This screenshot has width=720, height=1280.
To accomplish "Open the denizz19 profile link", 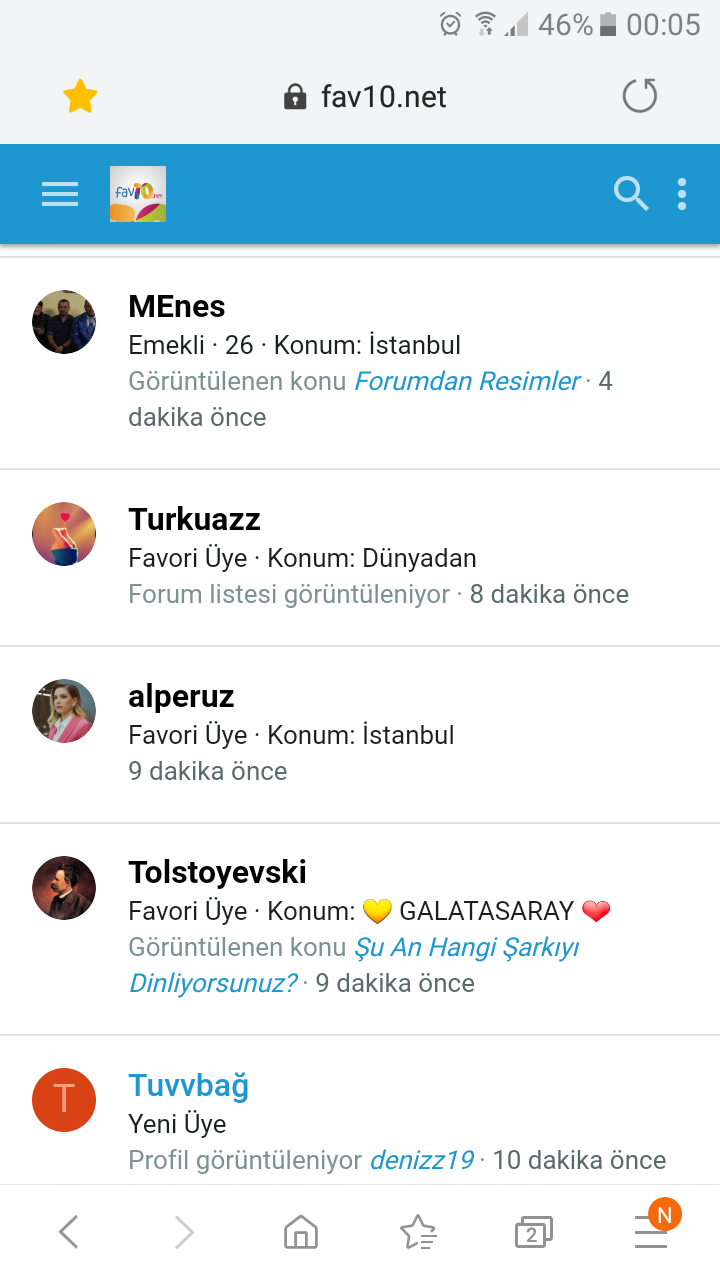I will [x=421, y=1160].
